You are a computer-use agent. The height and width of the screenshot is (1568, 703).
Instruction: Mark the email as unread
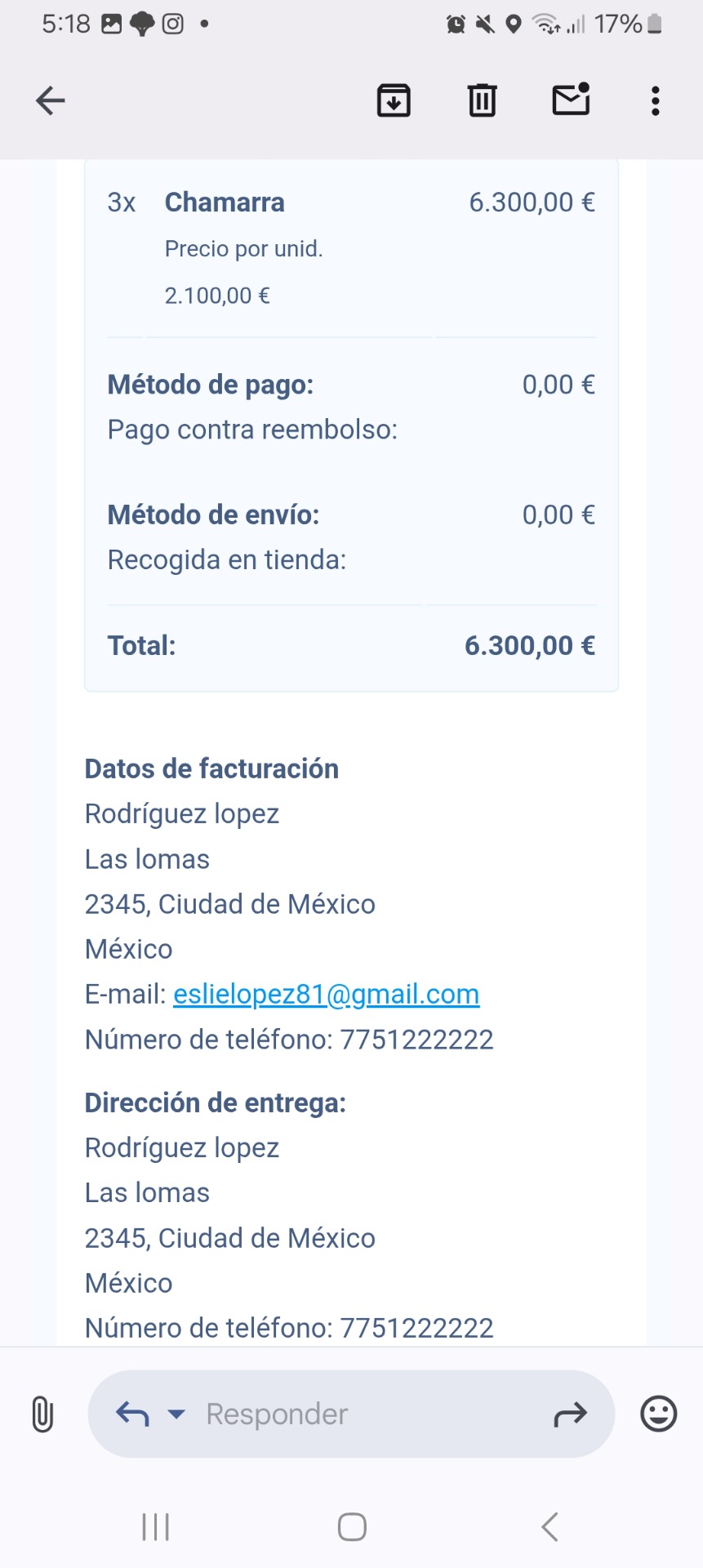coord(571,100)
